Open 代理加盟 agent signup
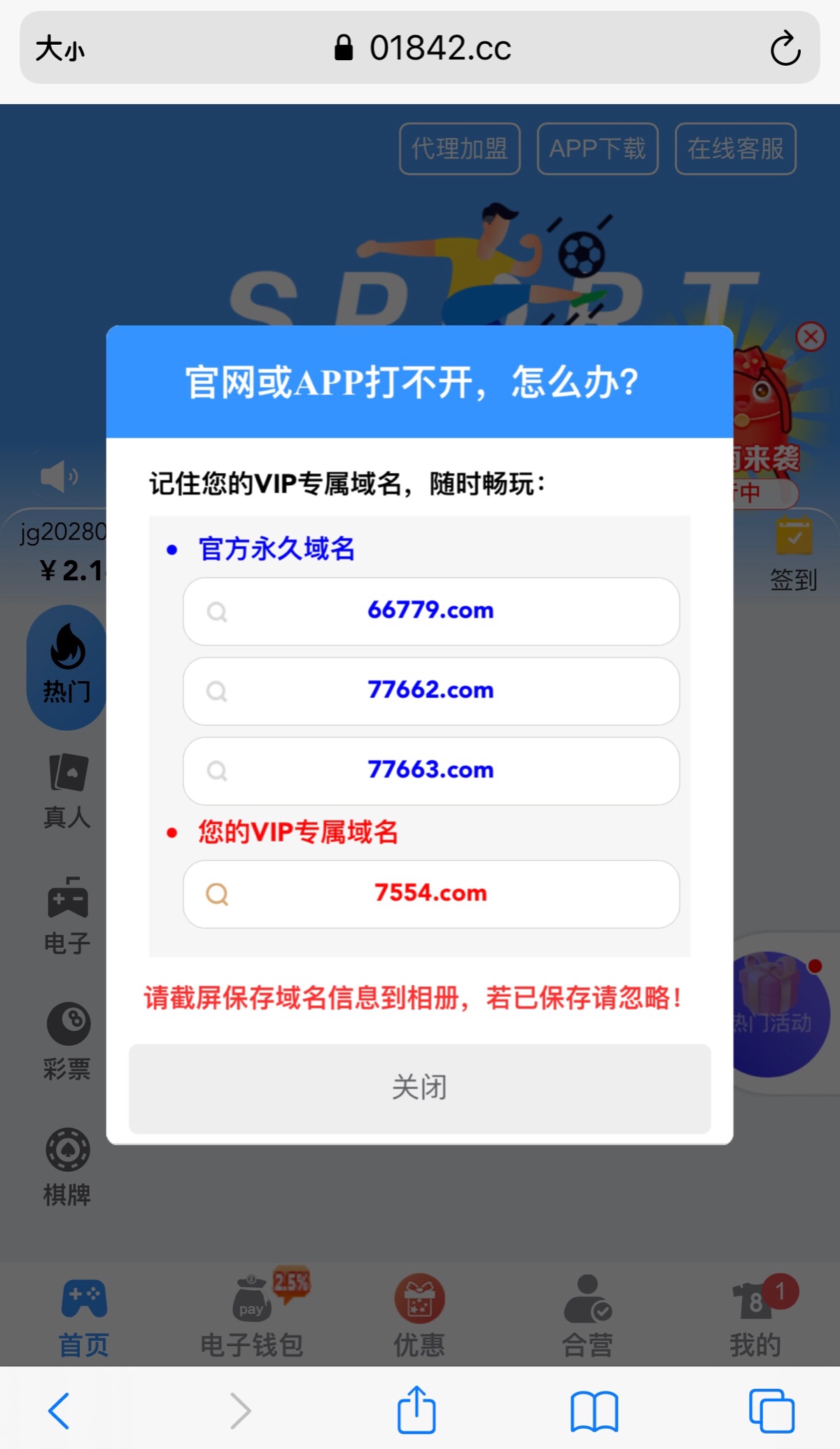 (x=459, y=148)
